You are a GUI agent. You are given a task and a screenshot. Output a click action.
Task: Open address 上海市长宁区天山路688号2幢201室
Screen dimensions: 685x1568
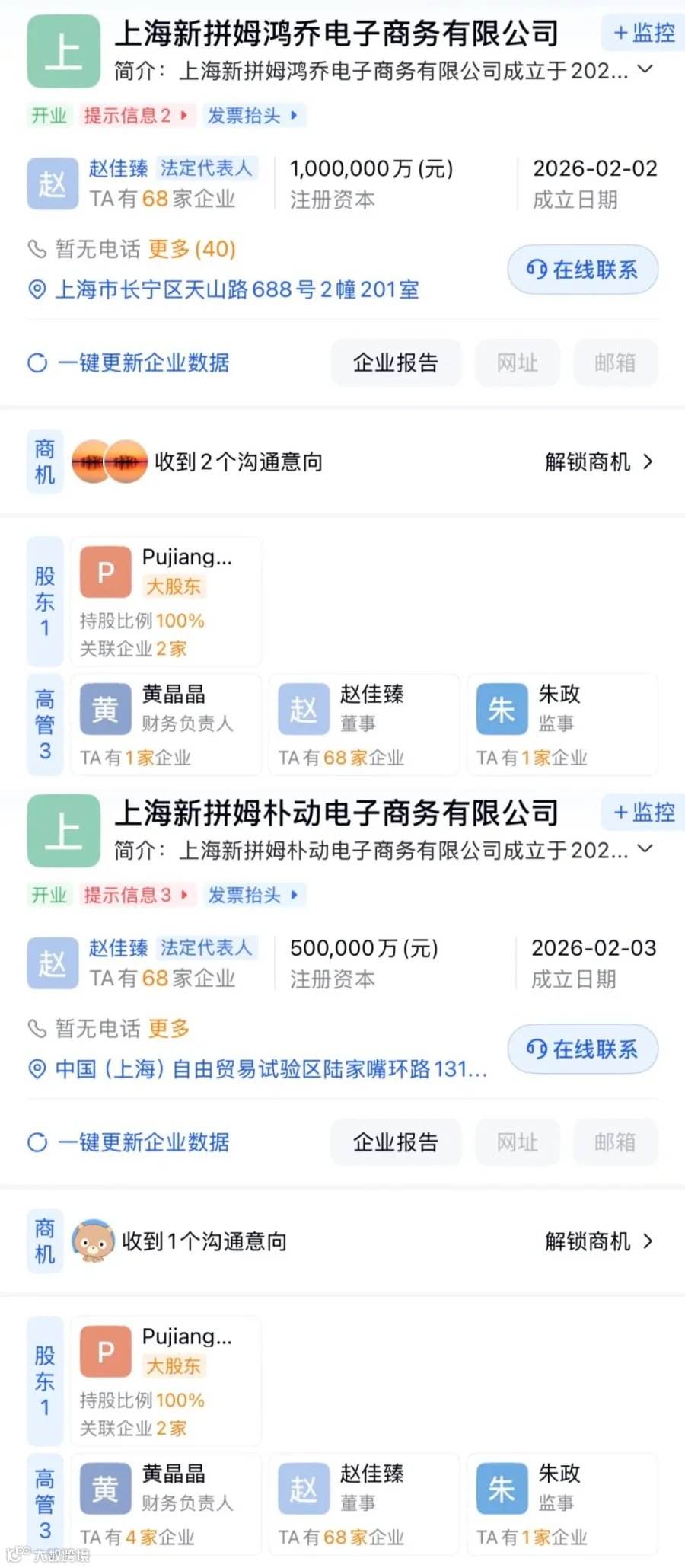tap(237, 289)
